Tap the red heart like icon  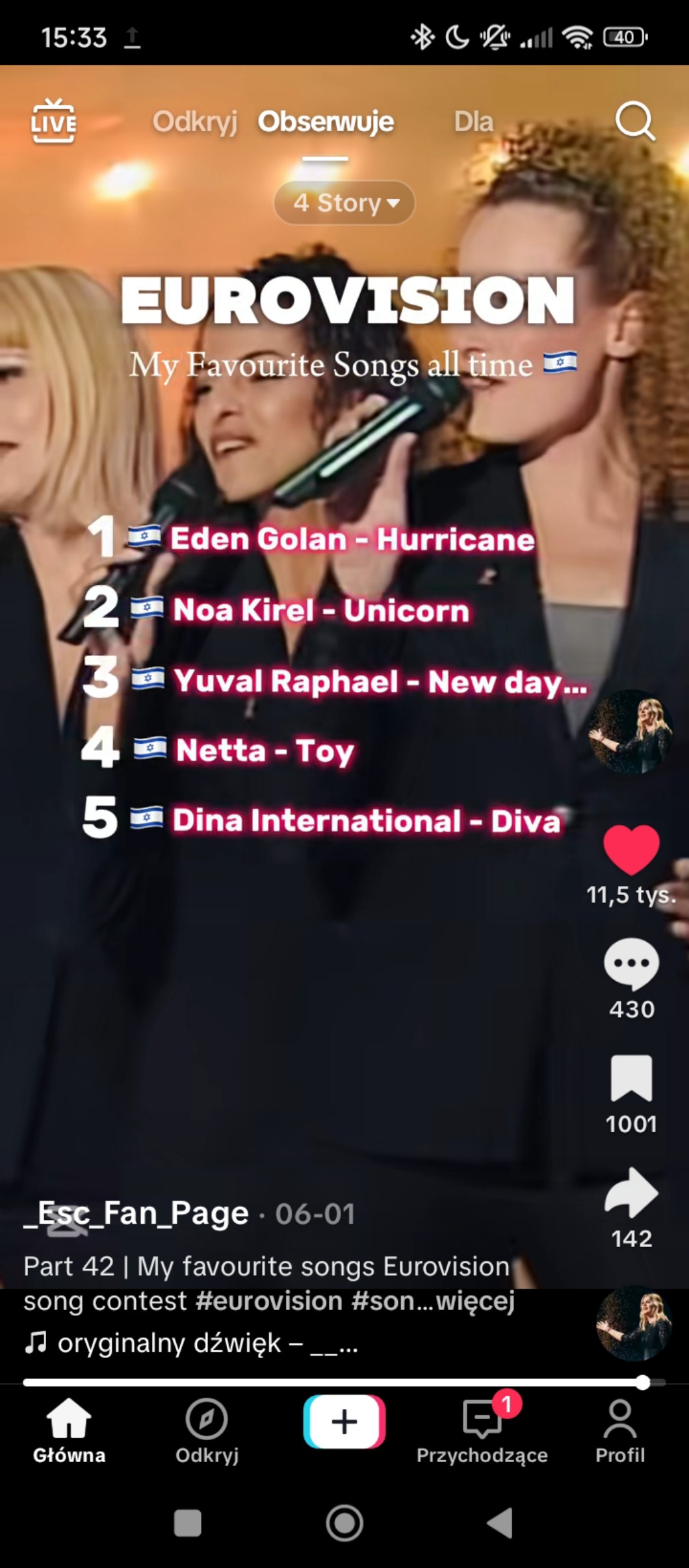coord(631,850)
